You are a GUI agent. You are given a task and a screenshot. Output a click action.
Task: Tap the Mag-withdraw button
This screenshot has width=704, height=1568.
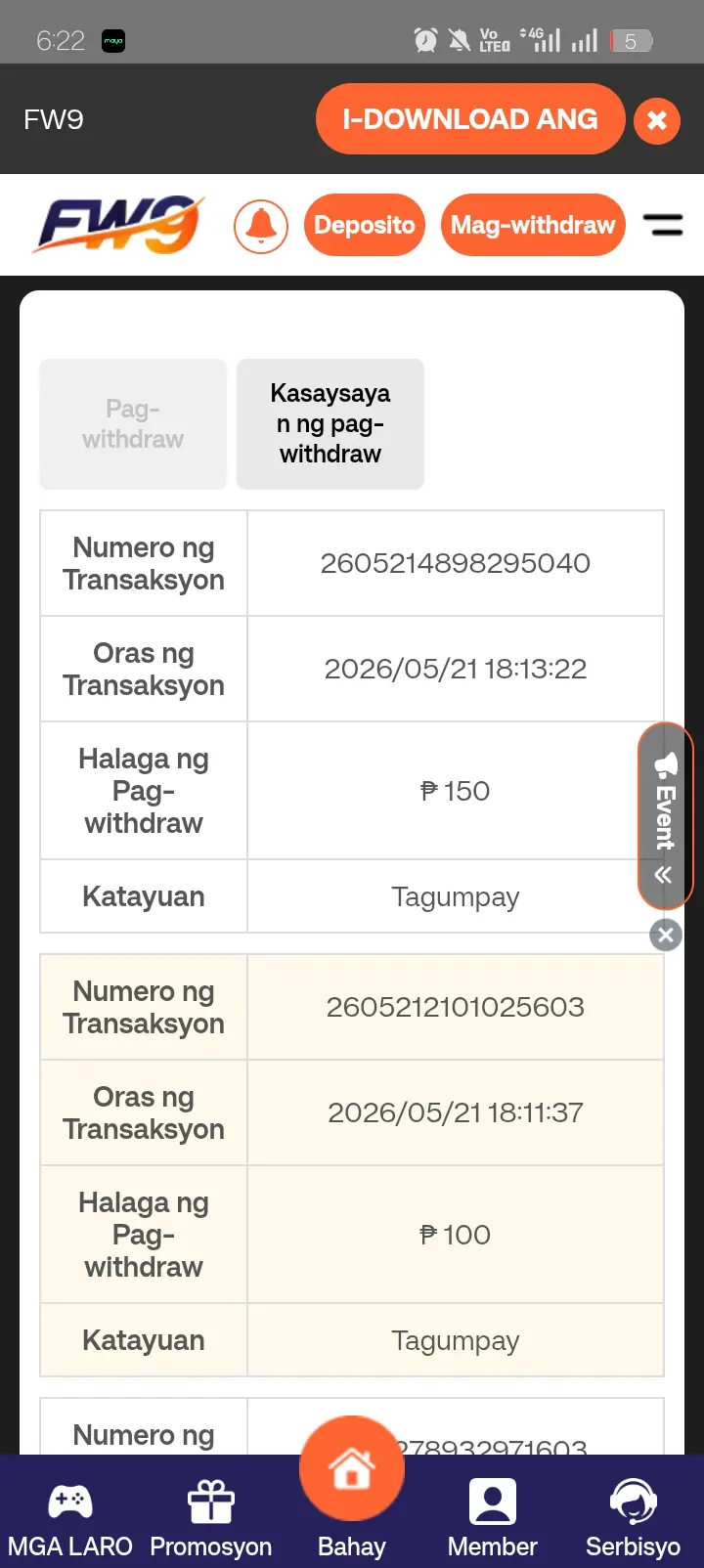(533, 225)
